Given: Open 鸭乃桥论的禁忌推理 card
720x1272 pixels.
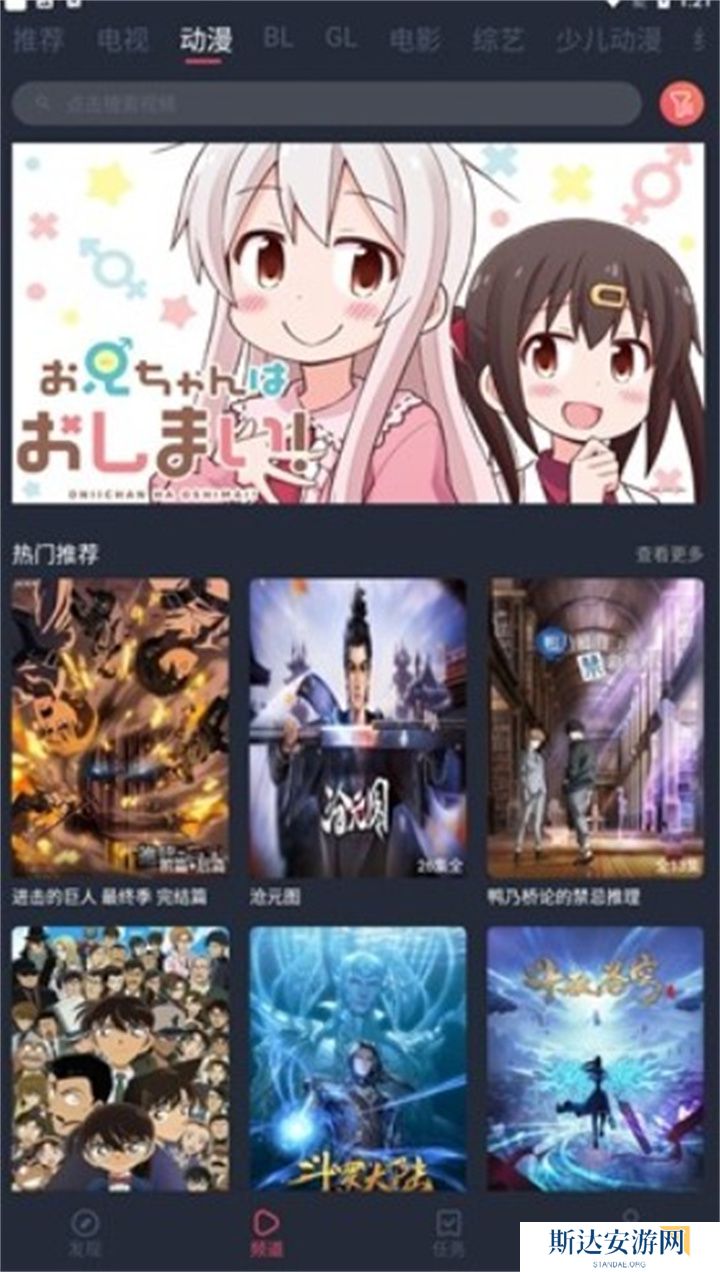Looking at the screenshot, I should point(595,728).
